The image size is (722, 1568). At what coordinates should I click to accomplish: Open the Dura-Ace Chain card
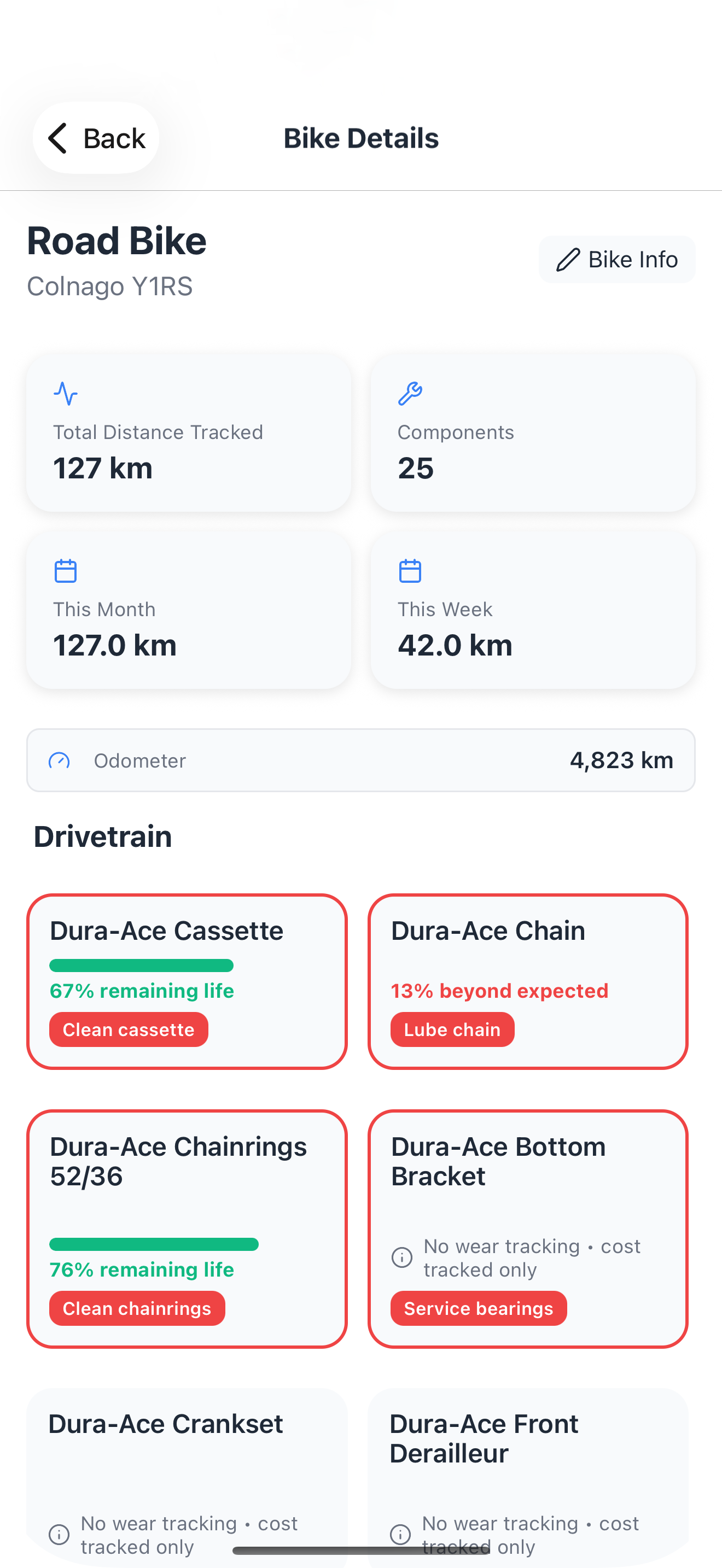pyautogui.click(x=528, y=981)
